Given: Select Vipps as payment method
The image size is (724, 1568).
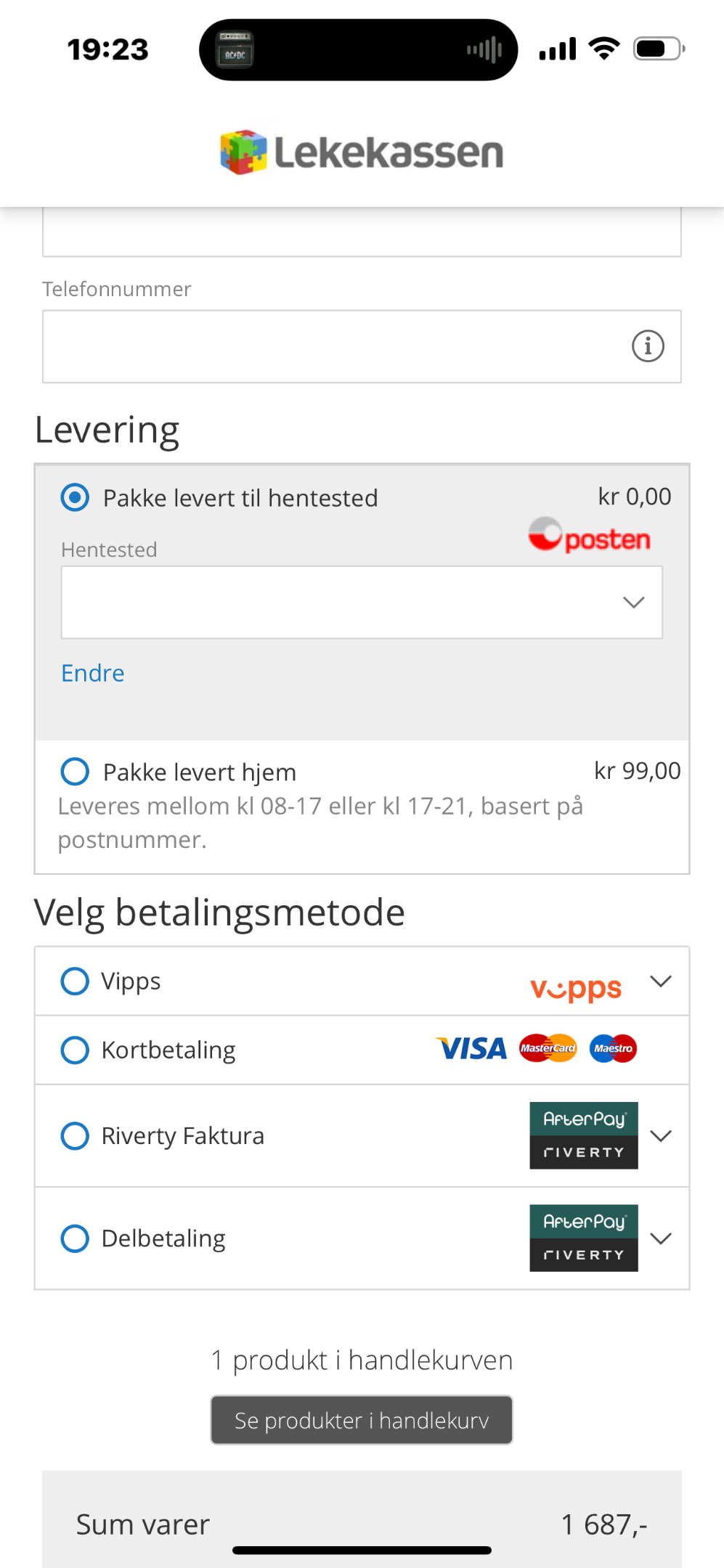Looking at the screenshot, I should [x=75, y=981].
